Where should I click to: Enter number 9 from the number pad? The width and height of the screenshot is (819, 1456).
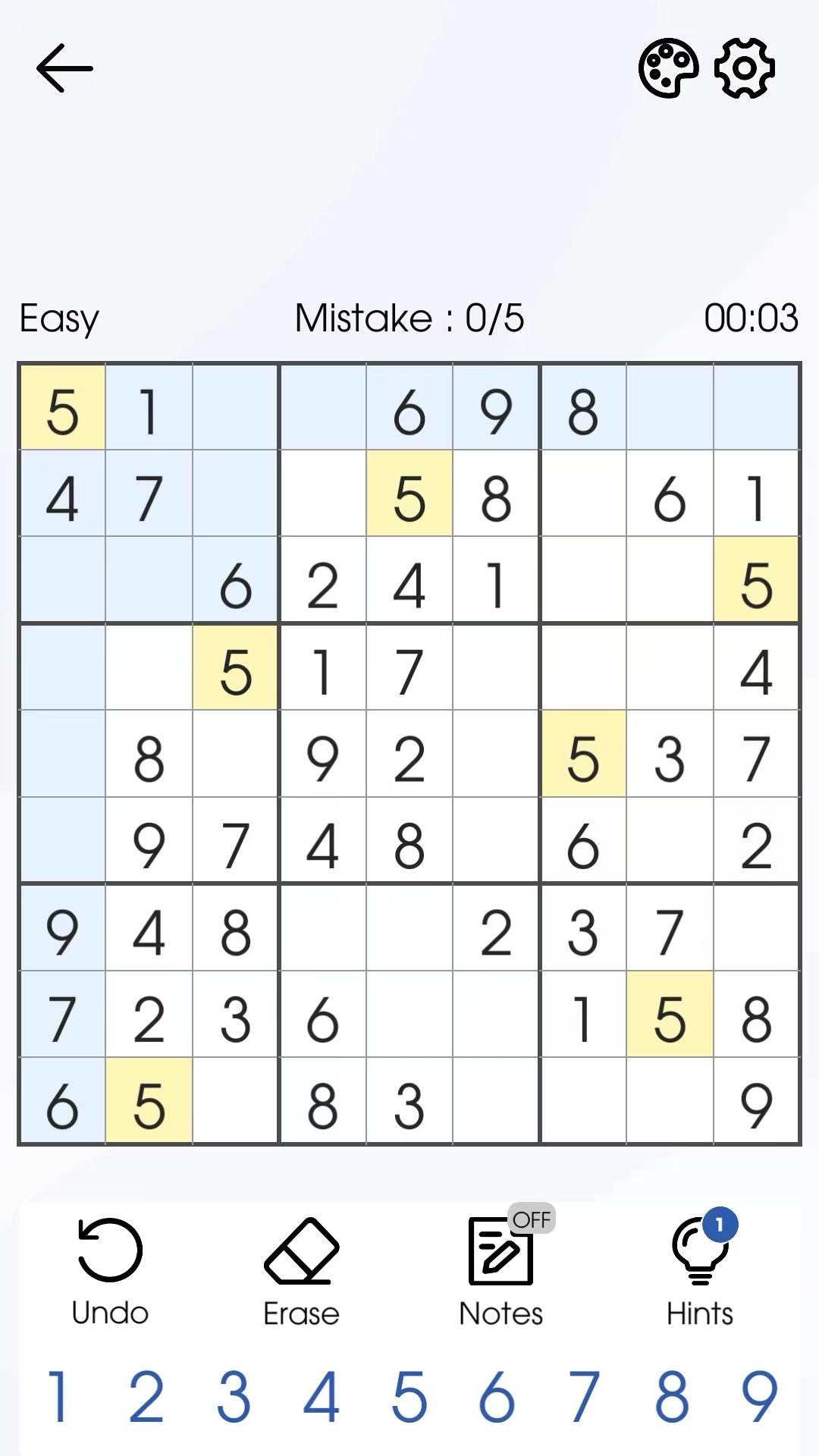coord(760,1396)
